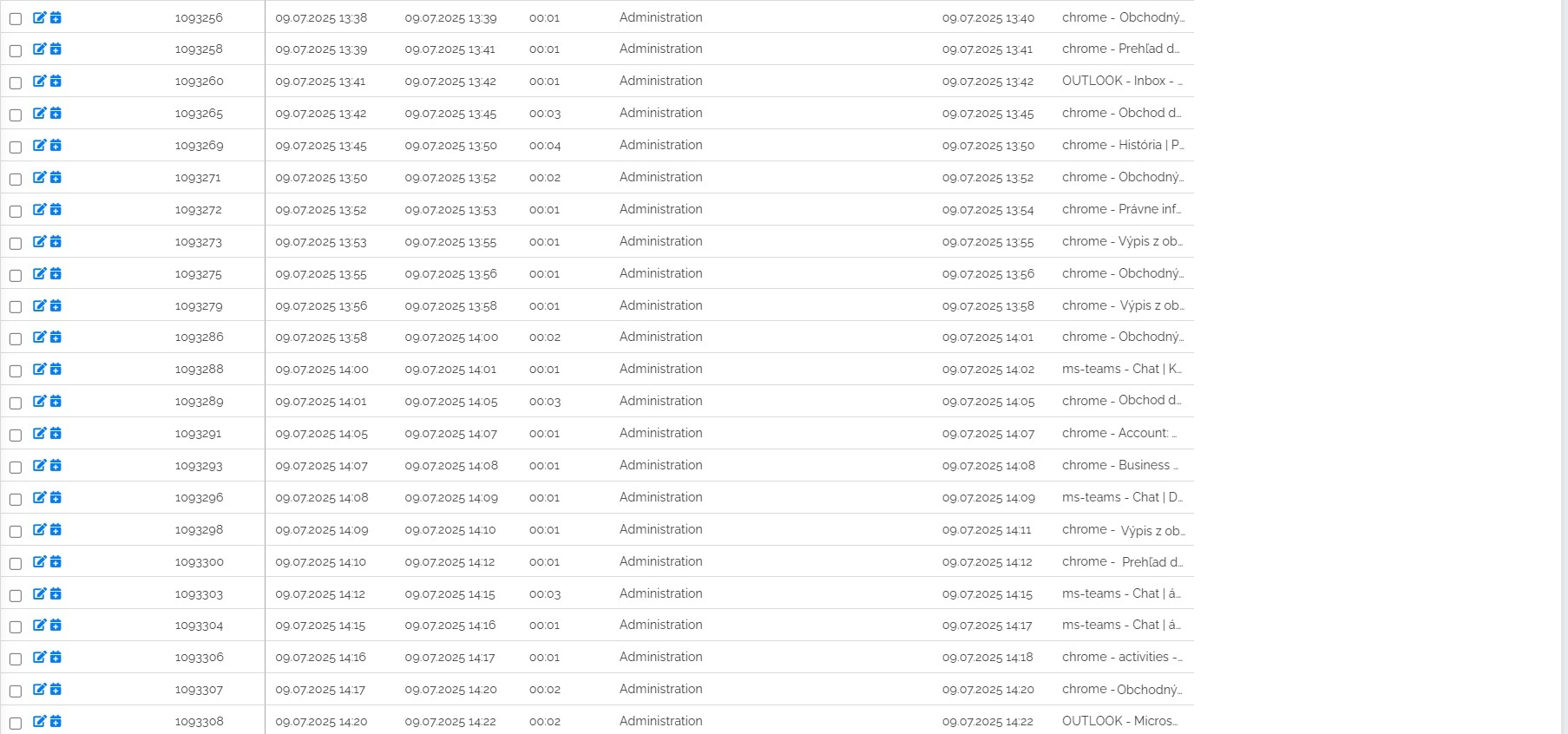1568x734 pixels.
Task: Check the box next to 1093272
Action: click(16, 212)
